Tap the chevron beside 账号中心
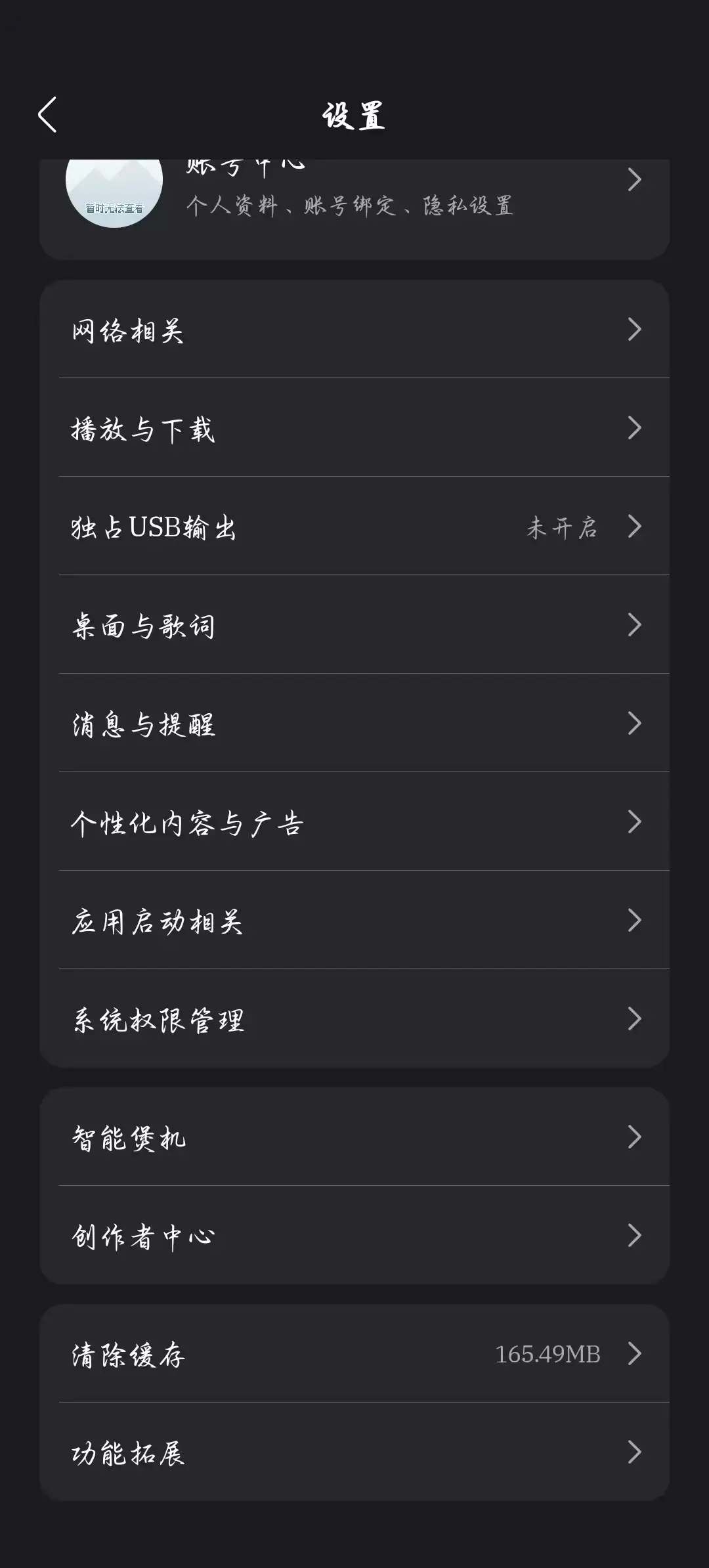 (x=634, y=181)
